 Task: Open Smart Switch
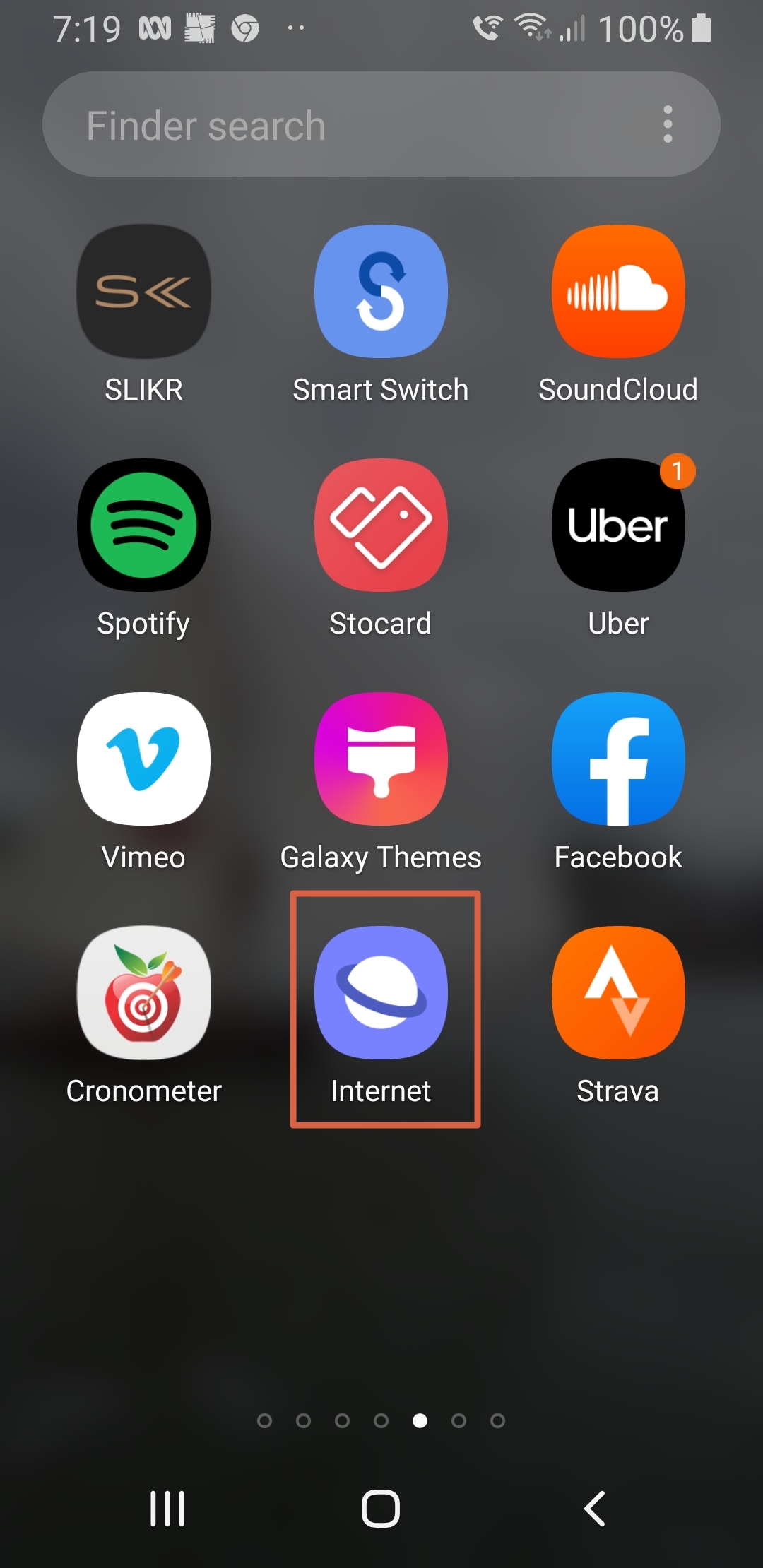point(381,292)
